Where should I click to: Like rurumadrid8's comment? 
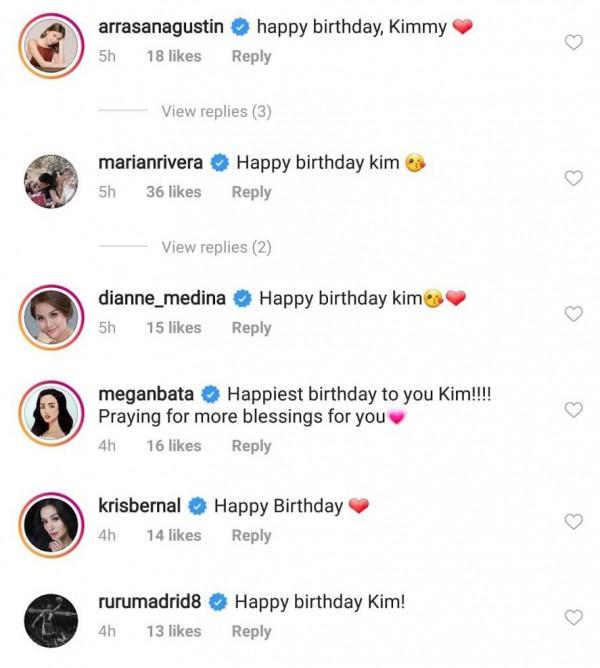coord(573,617)
